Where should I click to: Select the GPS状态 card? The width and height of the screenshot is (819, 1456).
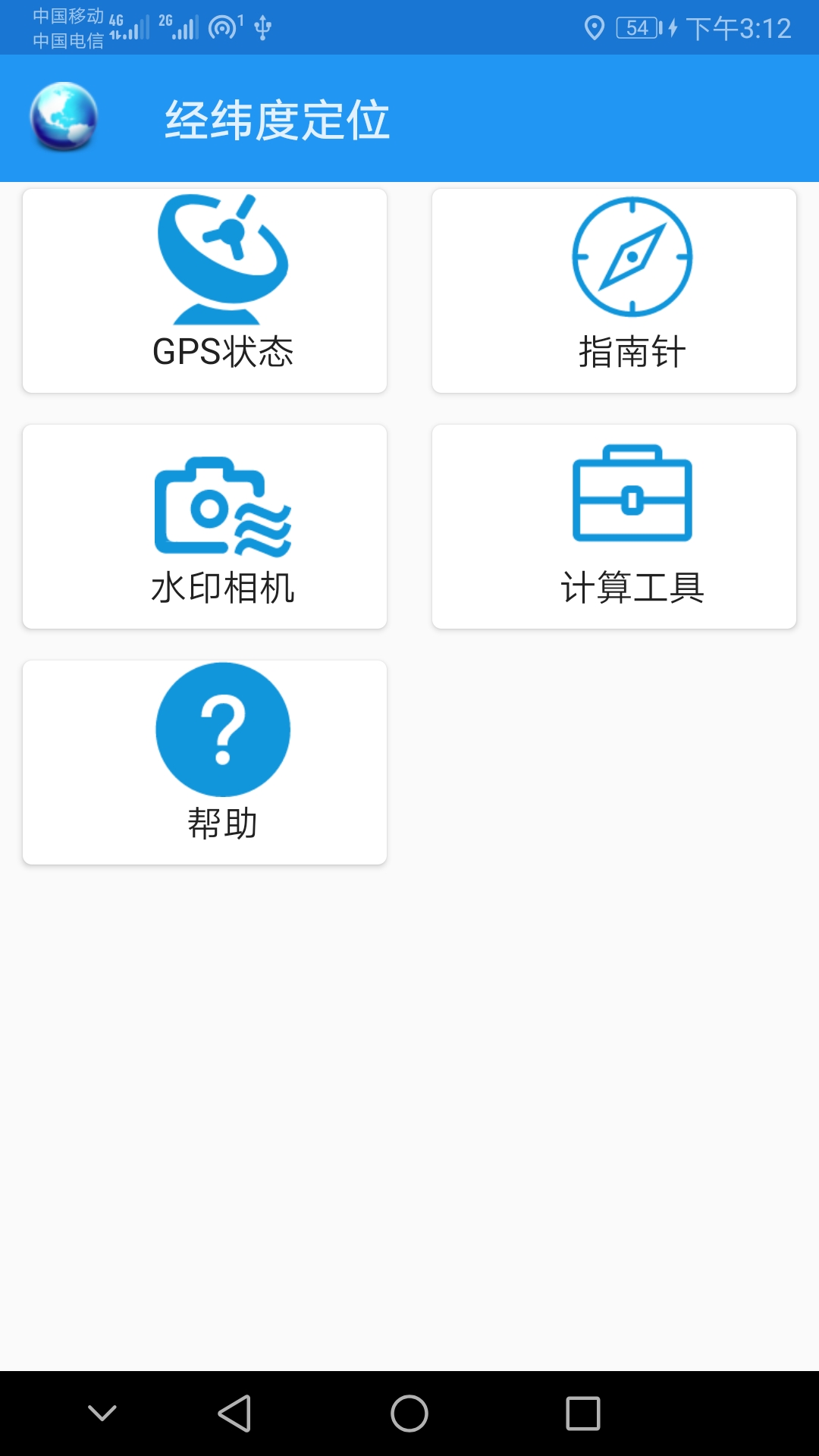point(205,292)
